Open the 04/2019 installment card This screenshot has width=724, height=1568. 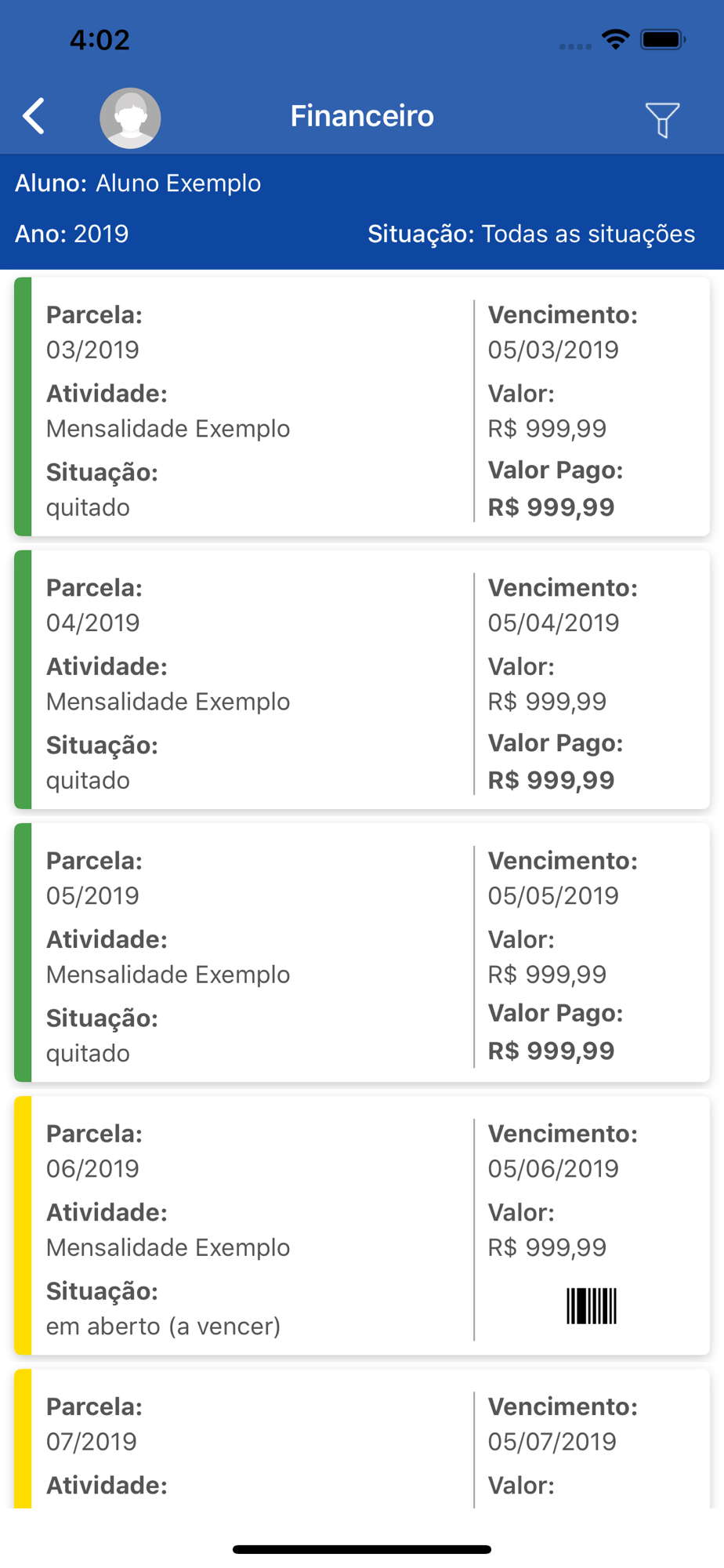coord(362,679)
